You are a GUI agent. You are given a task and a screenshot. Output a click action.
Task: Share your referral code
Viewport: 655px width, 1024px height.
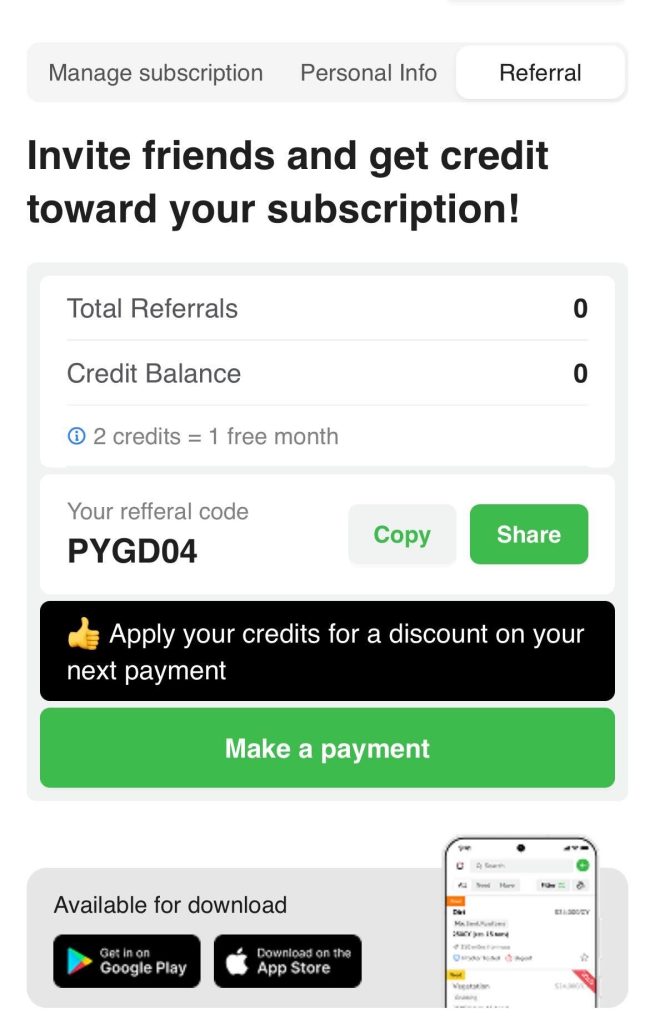528,535
